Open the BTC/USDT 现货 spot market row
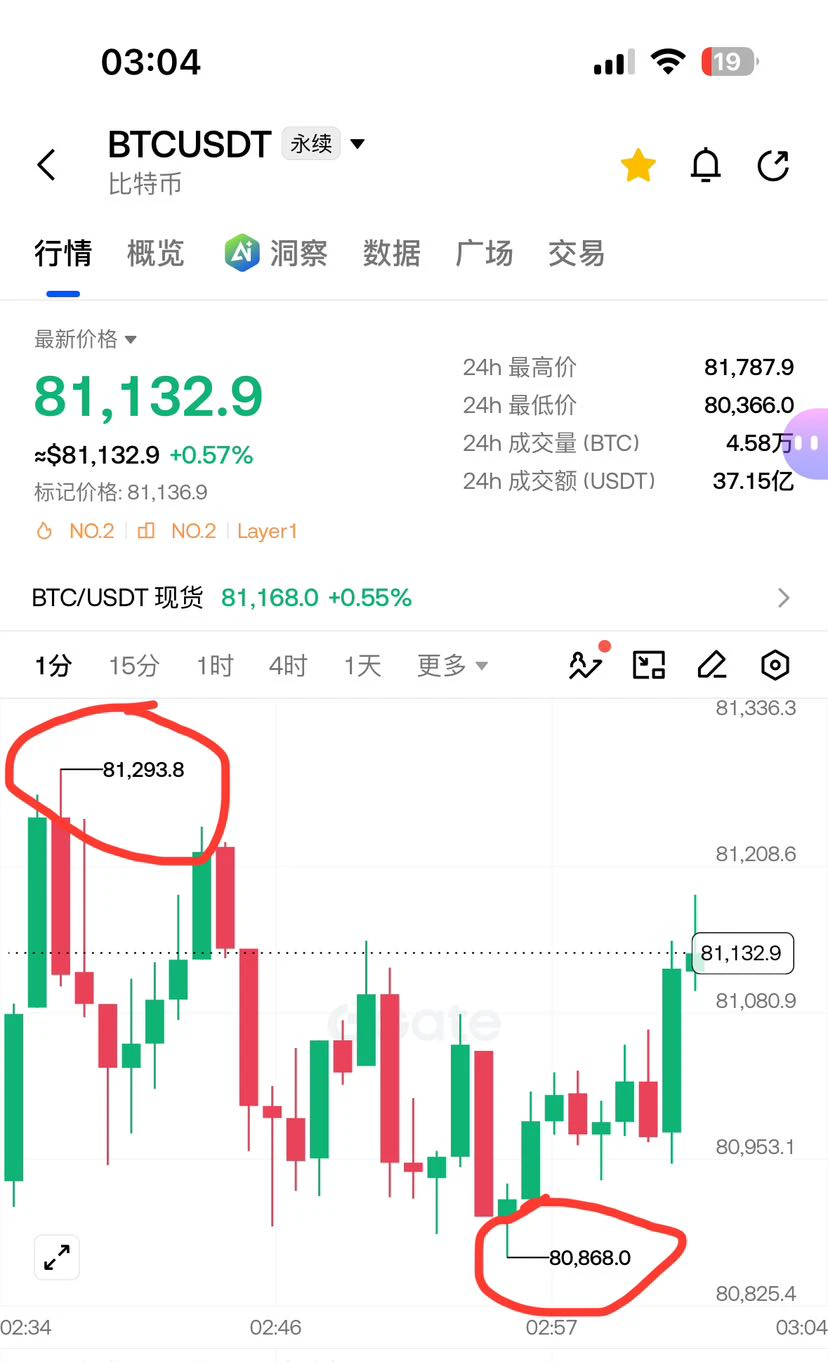This screenshot has width=828, height=1362. pos(414,598)
